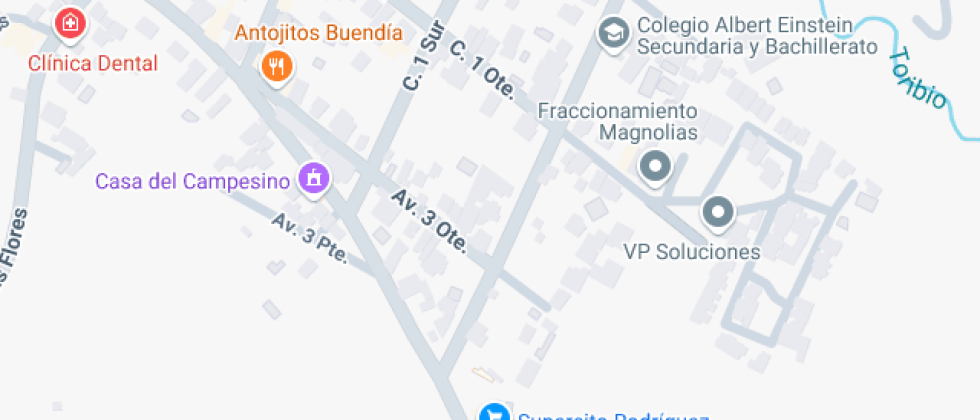980x420 pixels.
Task: Tap the Casa del Campesino marker
Action: [315, 181]
